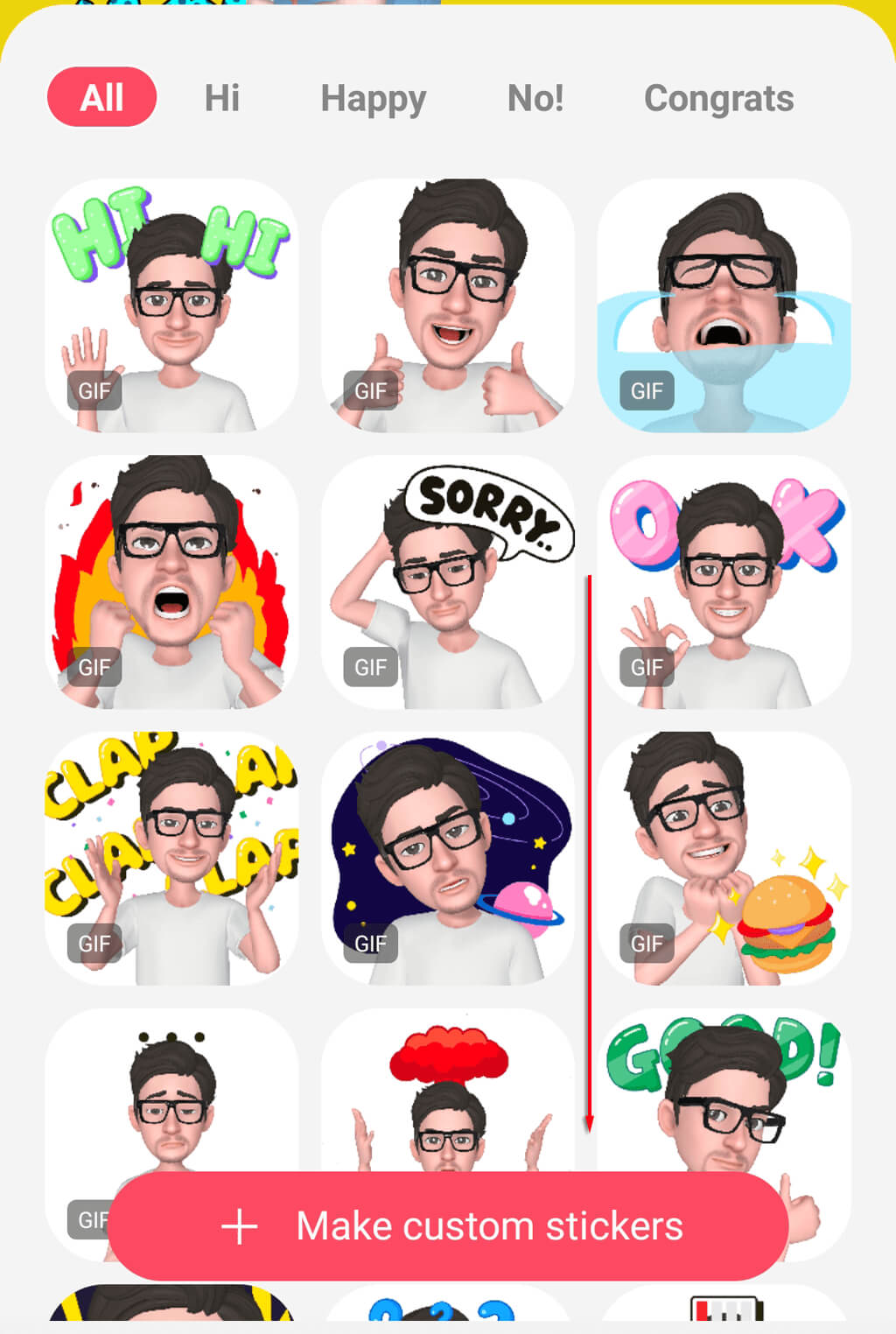The width and height of the screenshot is (896, 1334).
Task: Open the outer space planet sticker
Action: [447, 858]
